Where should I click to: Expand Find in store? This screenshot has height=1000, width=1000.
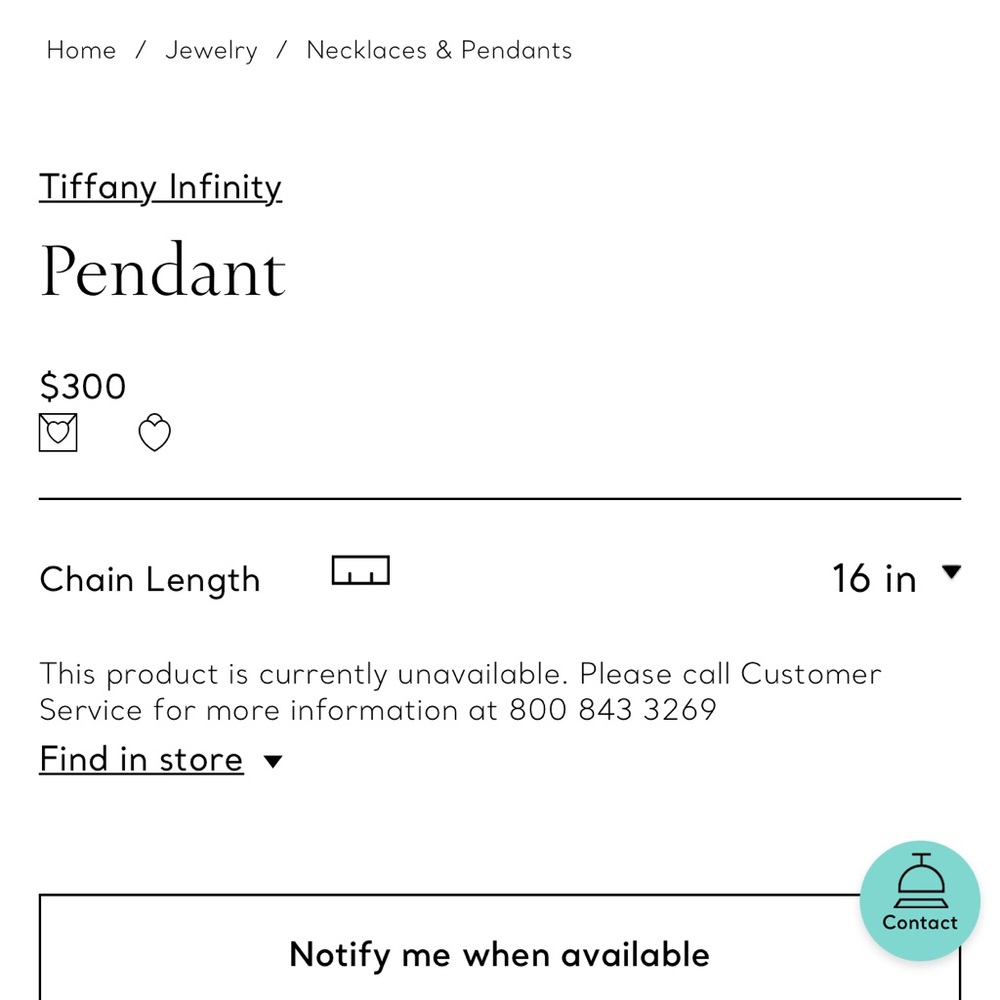(160, 760)
